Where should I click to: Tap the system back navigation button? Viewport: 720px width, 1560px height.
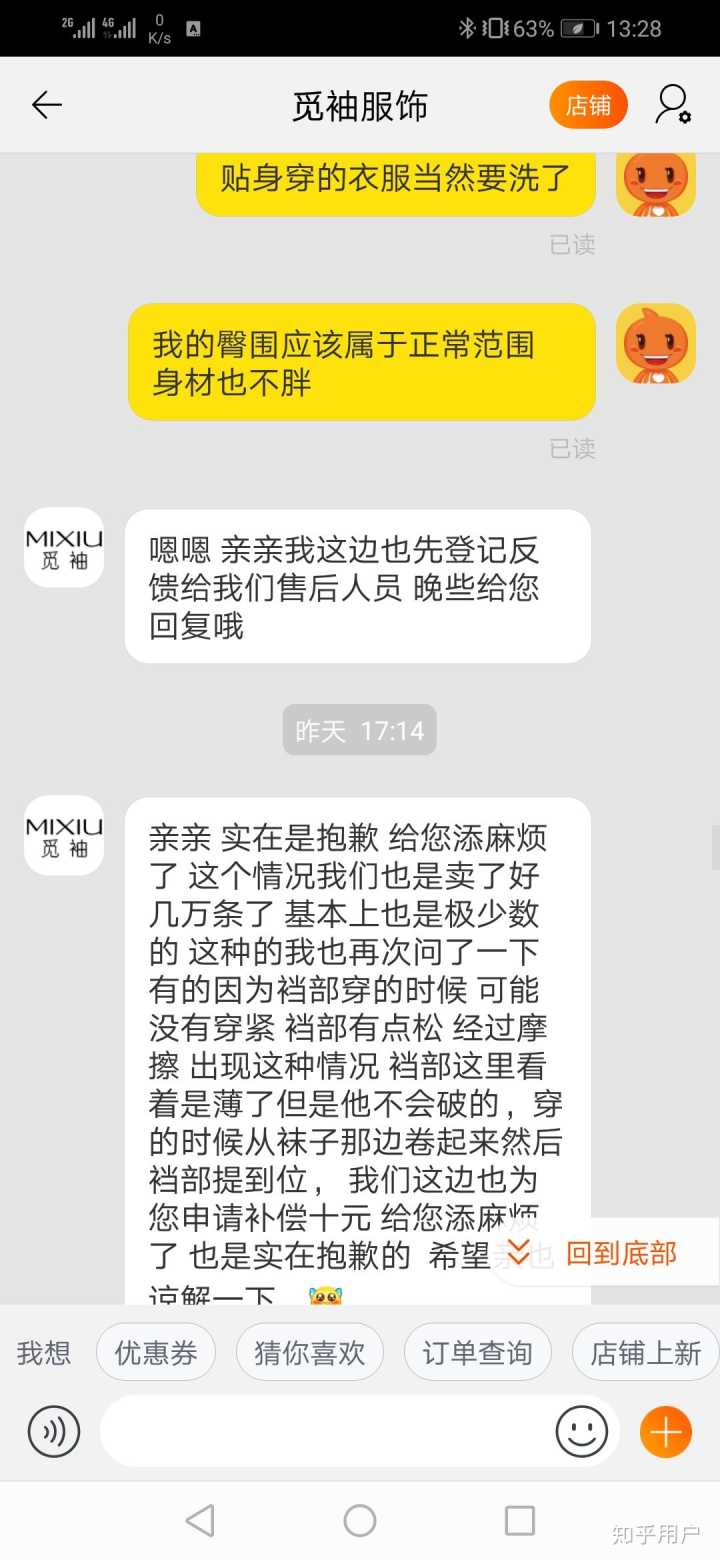pyautogui.click(x=200, y=1521)
